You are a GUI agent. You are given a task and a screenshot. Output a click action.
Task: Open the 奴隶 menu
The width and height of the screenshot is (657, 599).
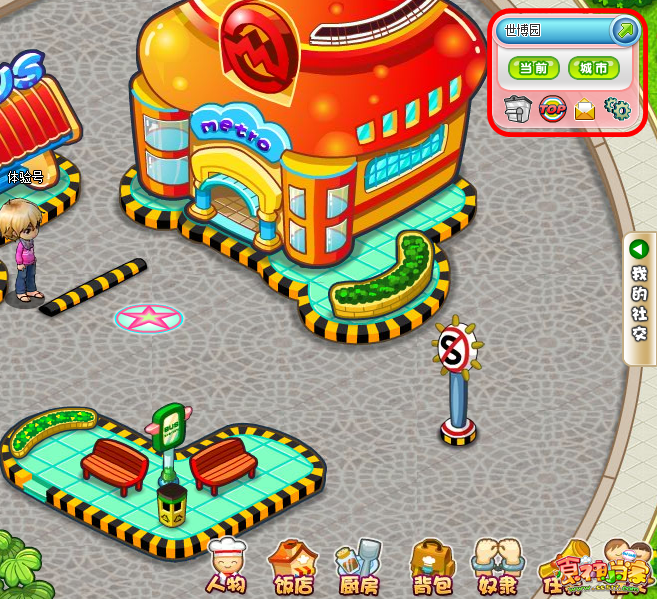point(497,568)
